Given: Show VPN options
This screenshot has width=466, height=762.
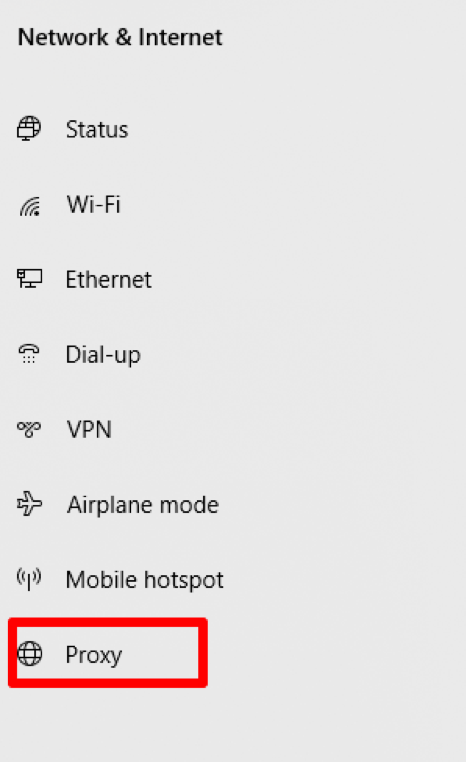Looking at the screenshot, I should (x=89, y=429).
